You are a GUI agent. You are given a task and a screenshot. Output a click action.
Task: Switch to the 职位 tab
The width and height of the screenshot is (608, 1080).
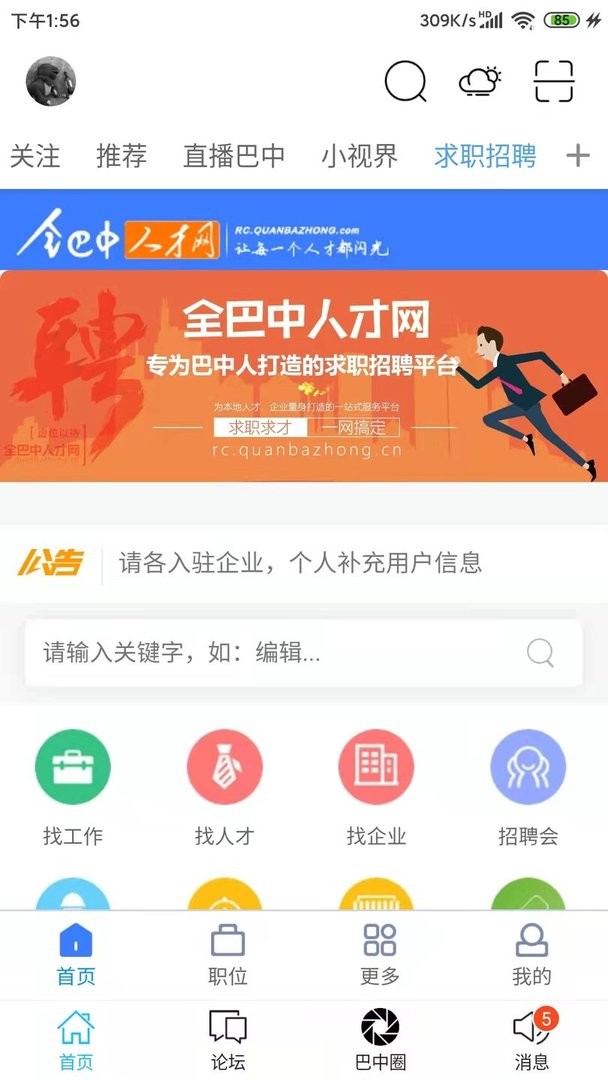pos(228,955)
